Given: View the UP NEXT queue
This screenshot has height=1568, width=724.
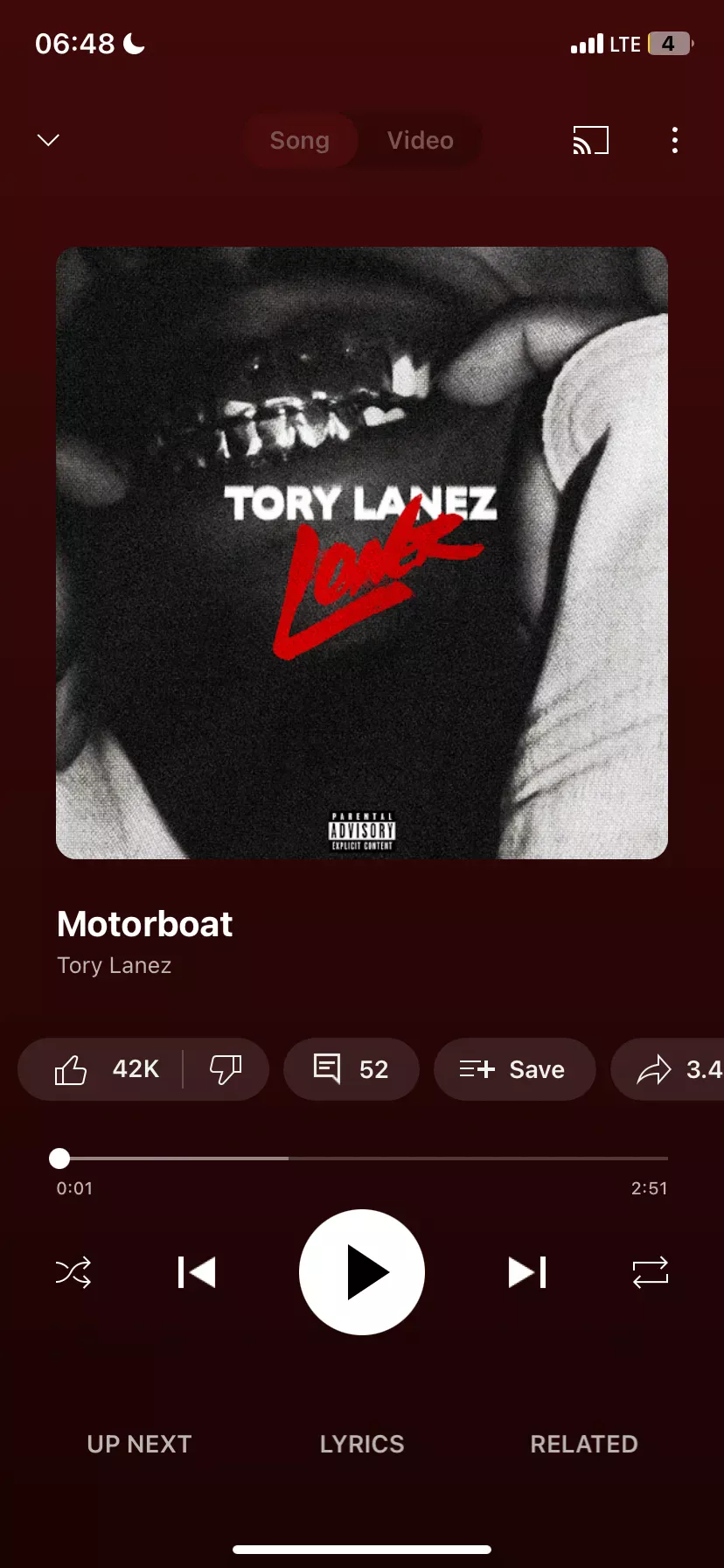Looking at the screenshot, I should tap(139, 1444).
